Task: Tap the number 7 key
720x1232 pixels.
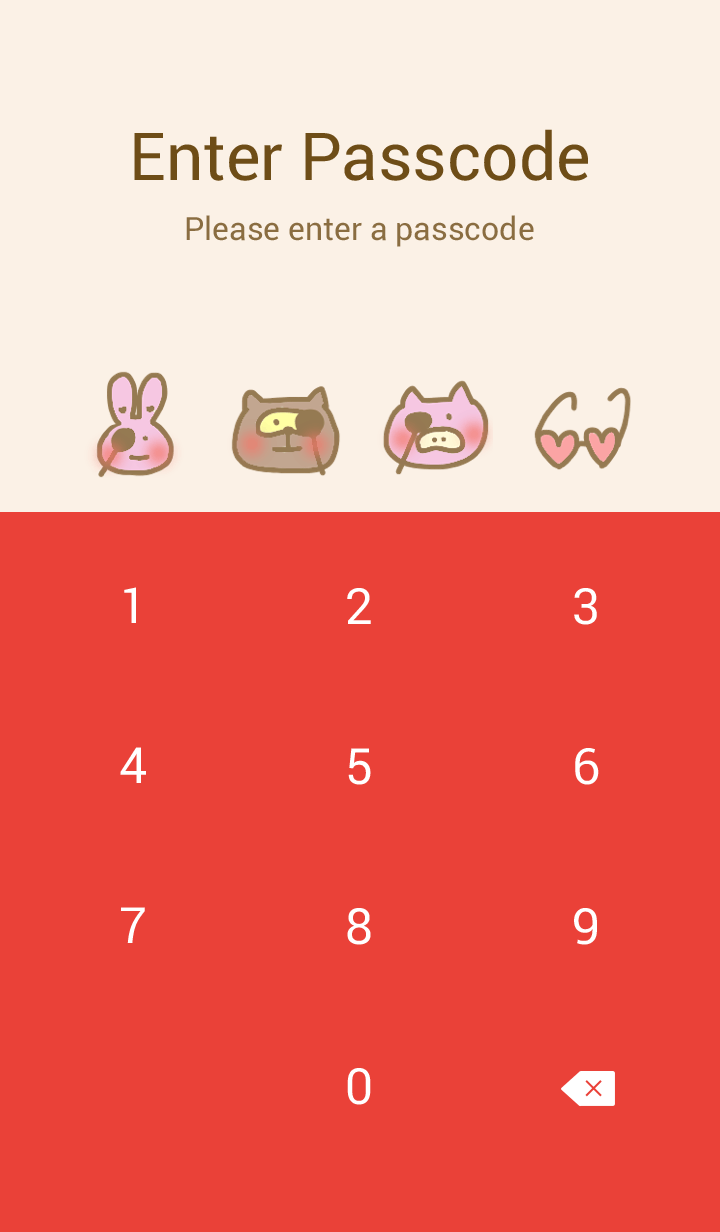Action: 132,927
